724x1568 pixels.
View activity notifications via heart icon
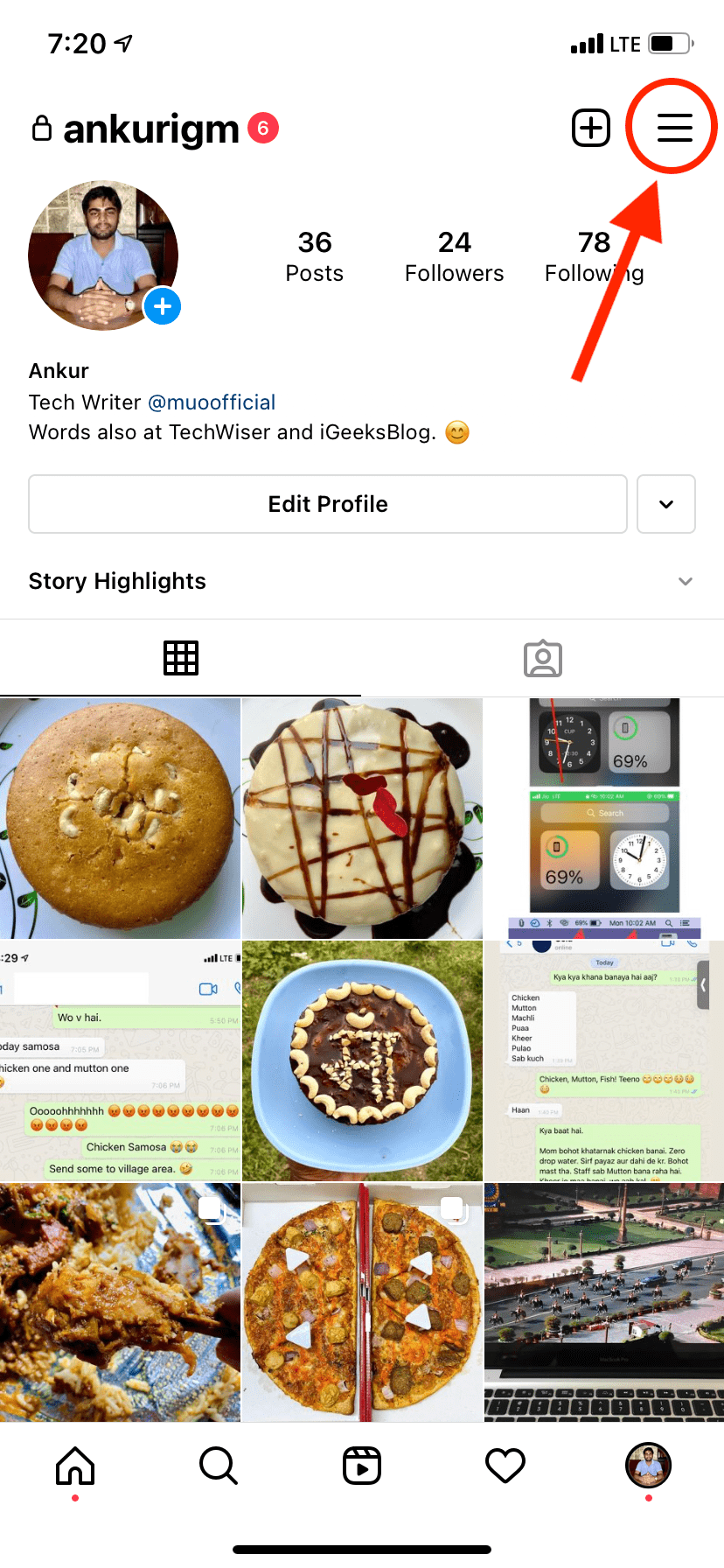pyautogui.click(x=505, y=1466)
